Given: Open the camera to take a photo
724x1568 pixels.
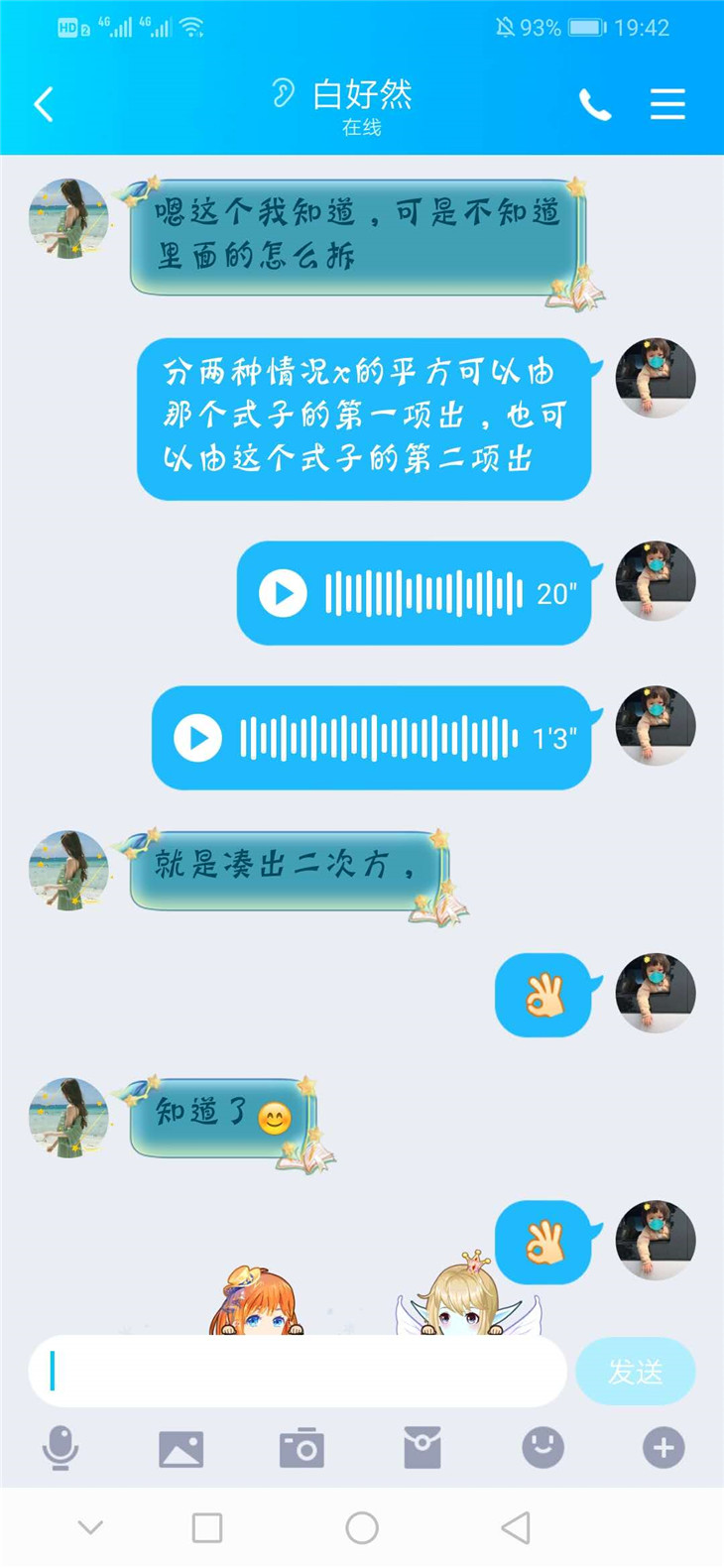Looking at the screenshot, I should (x=302, y=1448).
